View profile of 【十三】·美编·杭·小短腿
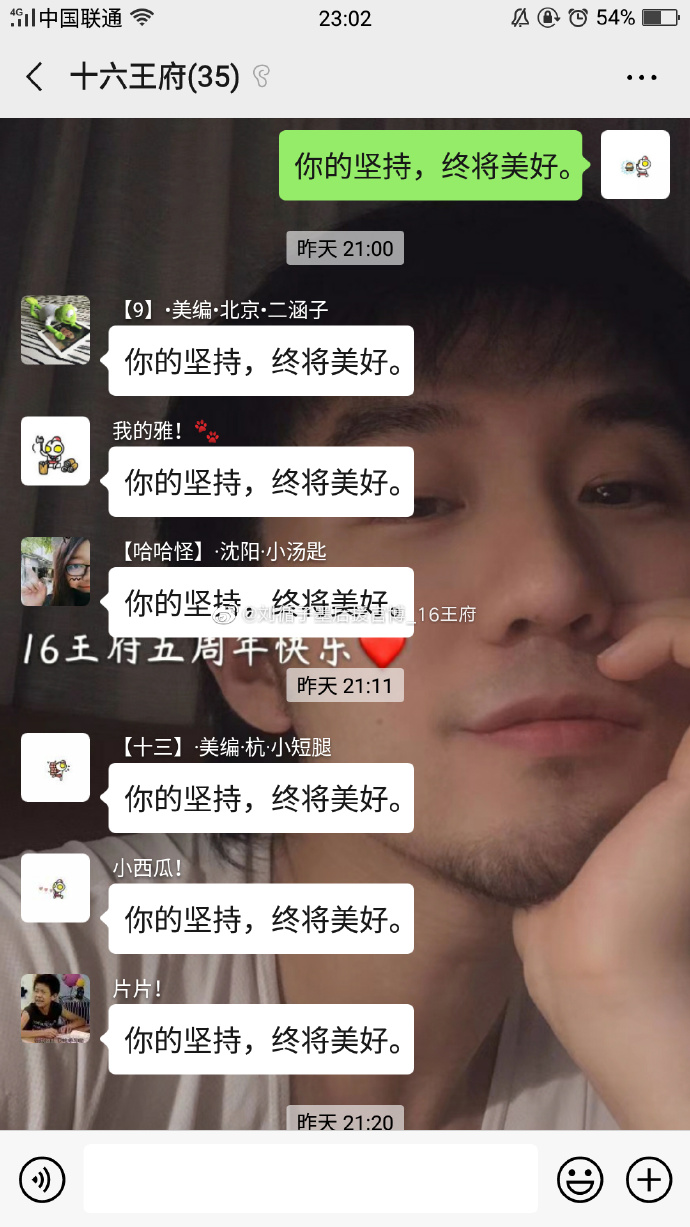This screenshot has width=690, height=1227. (56, 767)
